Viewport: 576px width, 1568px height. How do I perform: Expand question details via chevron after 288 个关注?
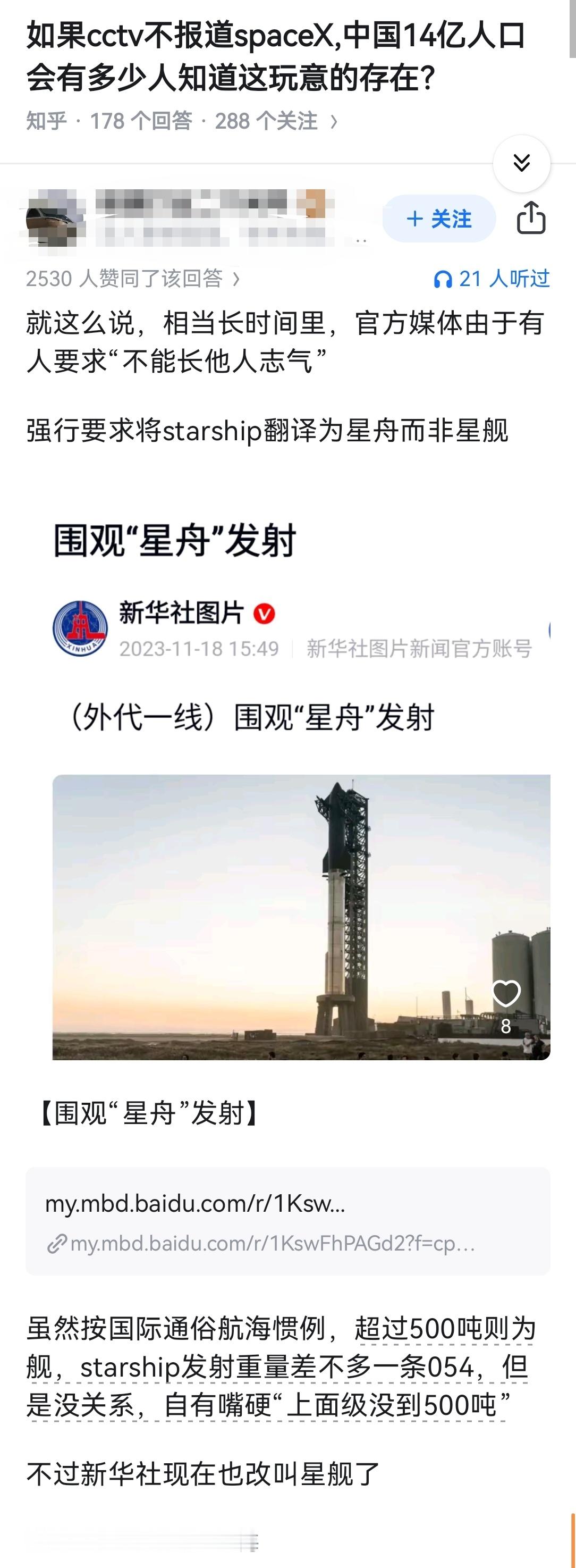click(x=334, y=121)
